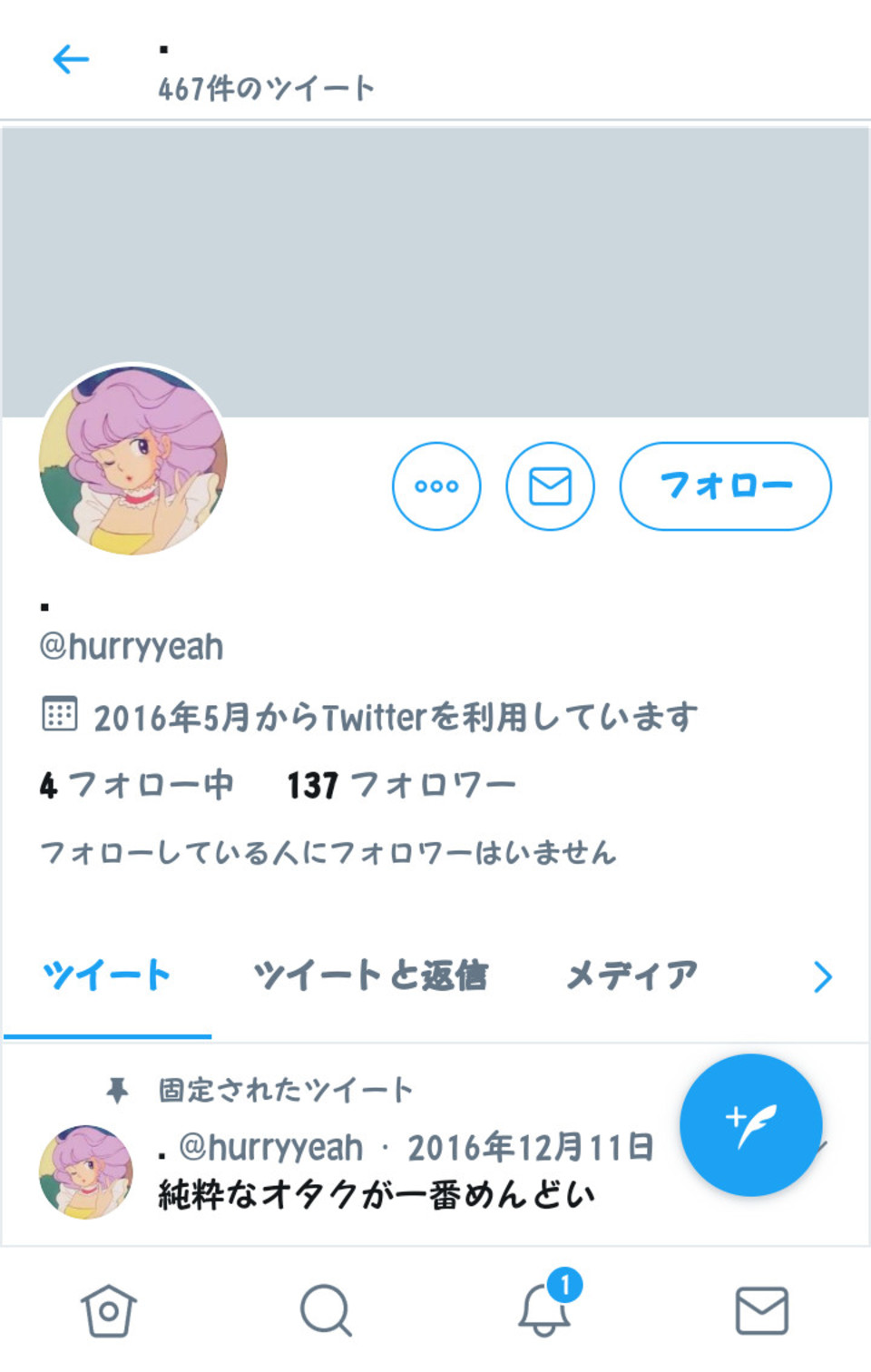Show more tabs with the right chevron
This screenshot has width=871, height=1372.
pos(822,977)
